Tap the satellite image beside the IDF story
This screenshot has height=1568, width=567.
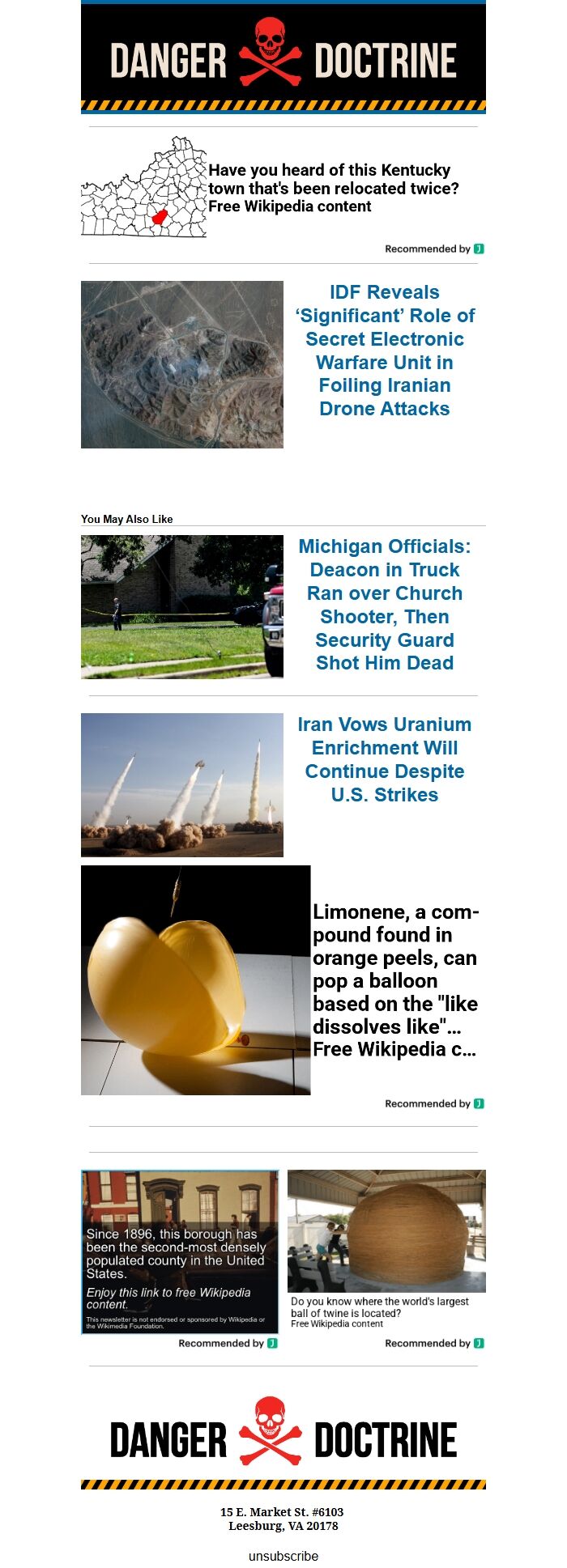182,364
